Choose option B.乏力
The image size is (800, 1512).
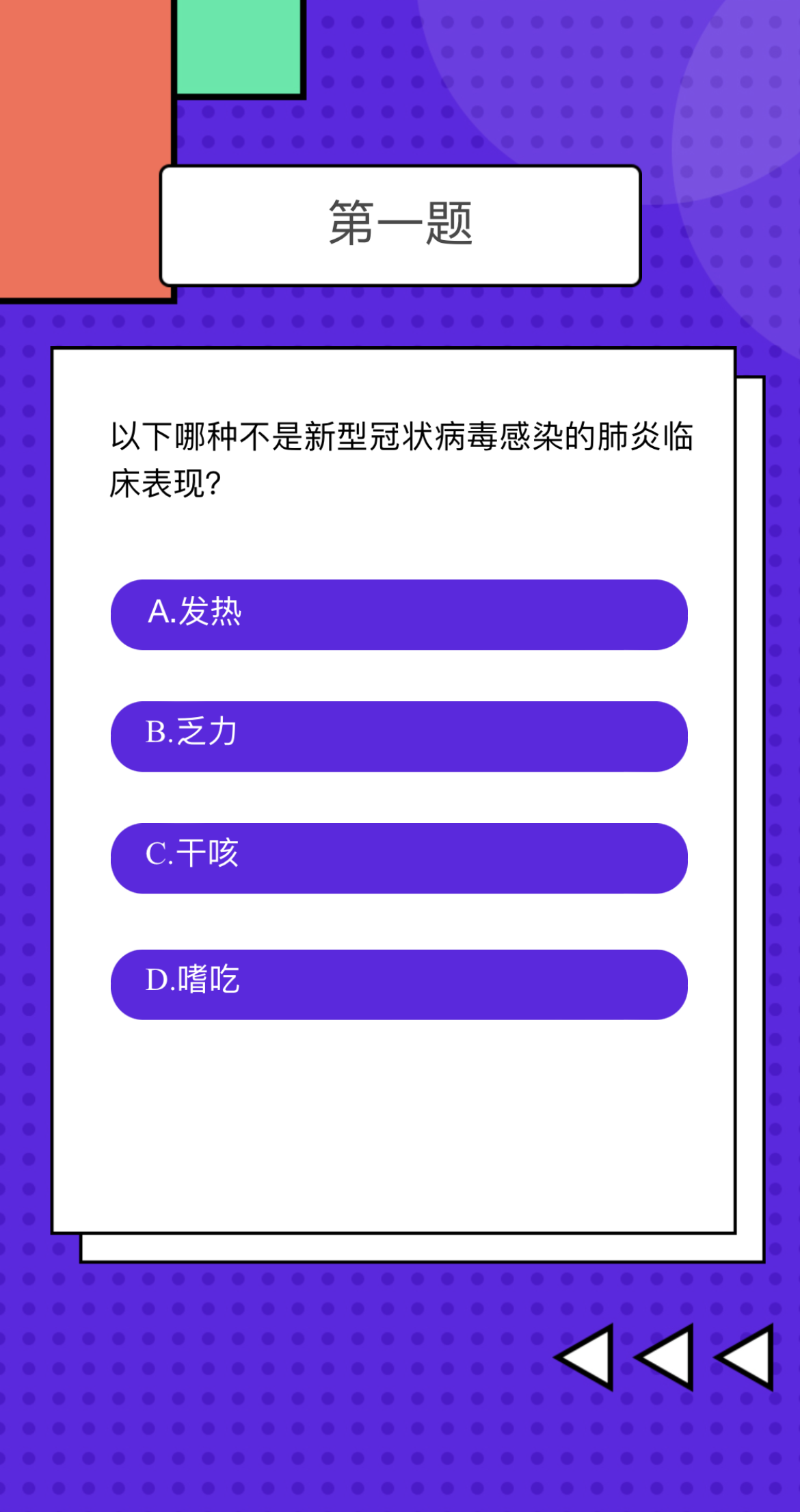click(x=399, y=736)
